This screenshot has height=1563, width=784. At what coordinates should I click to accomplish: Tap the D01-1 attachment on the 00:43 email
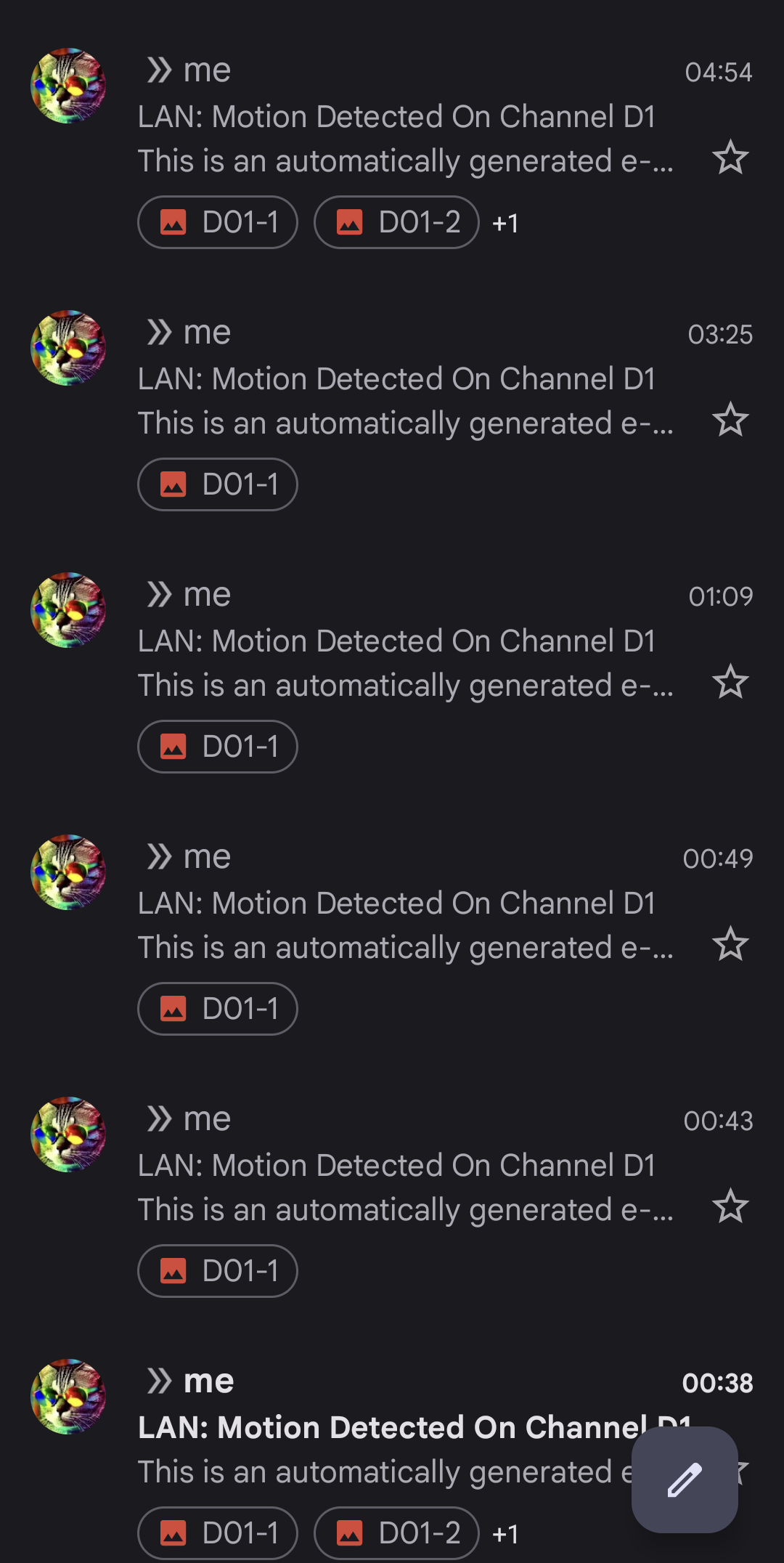coord(217,1270)
